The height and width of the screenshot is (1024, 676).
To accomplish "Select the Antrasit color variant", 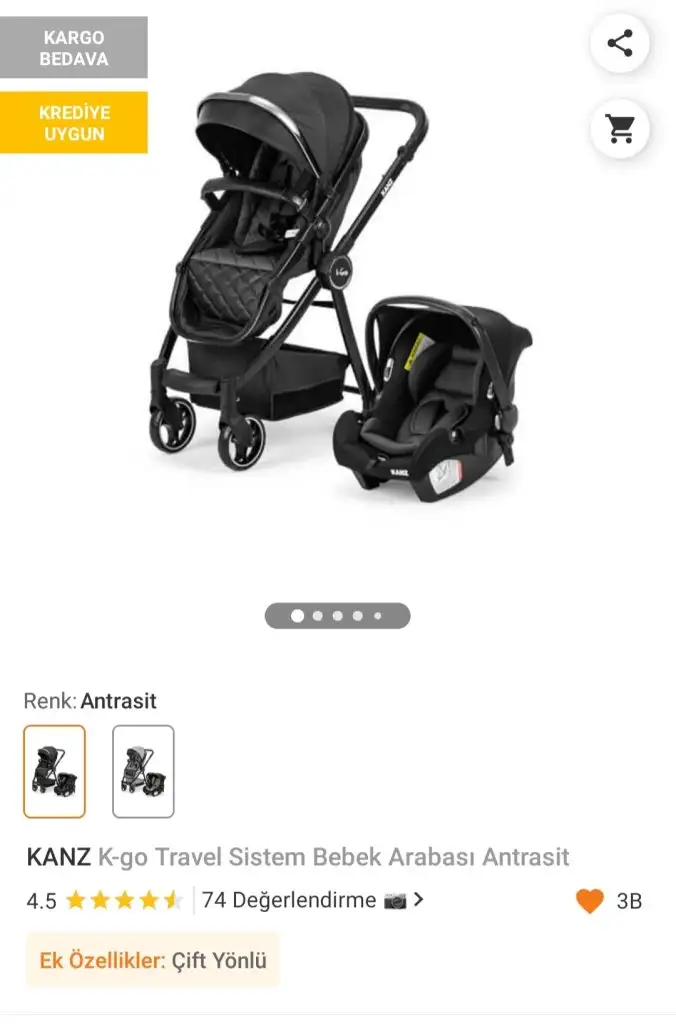I will [x=54, y=771].
